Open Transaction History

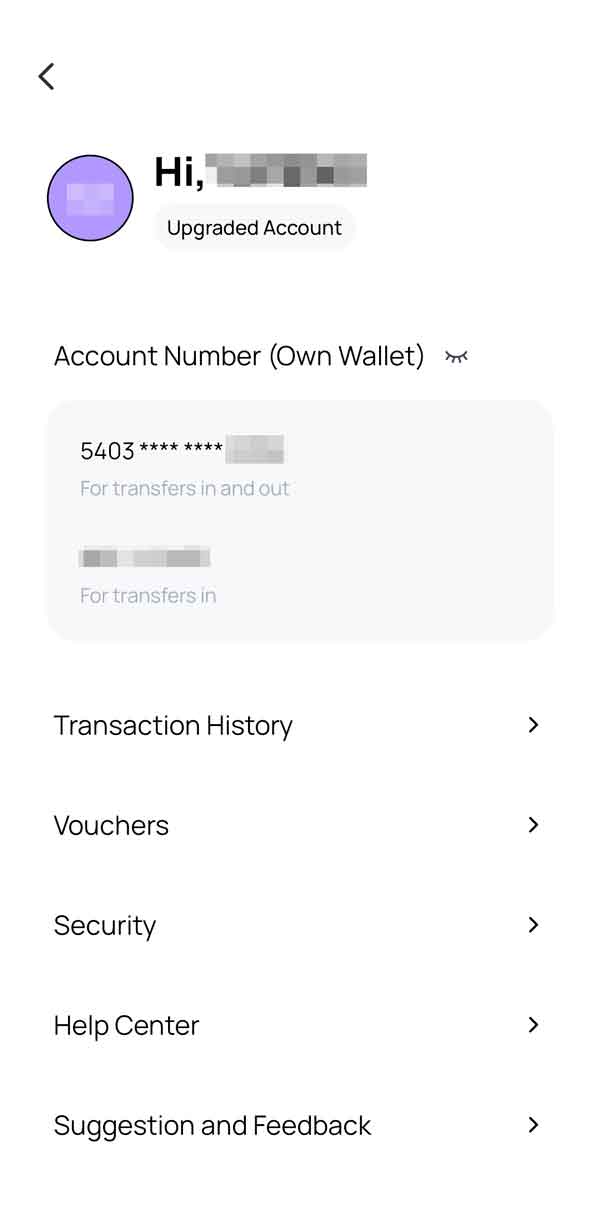[296, 725]
